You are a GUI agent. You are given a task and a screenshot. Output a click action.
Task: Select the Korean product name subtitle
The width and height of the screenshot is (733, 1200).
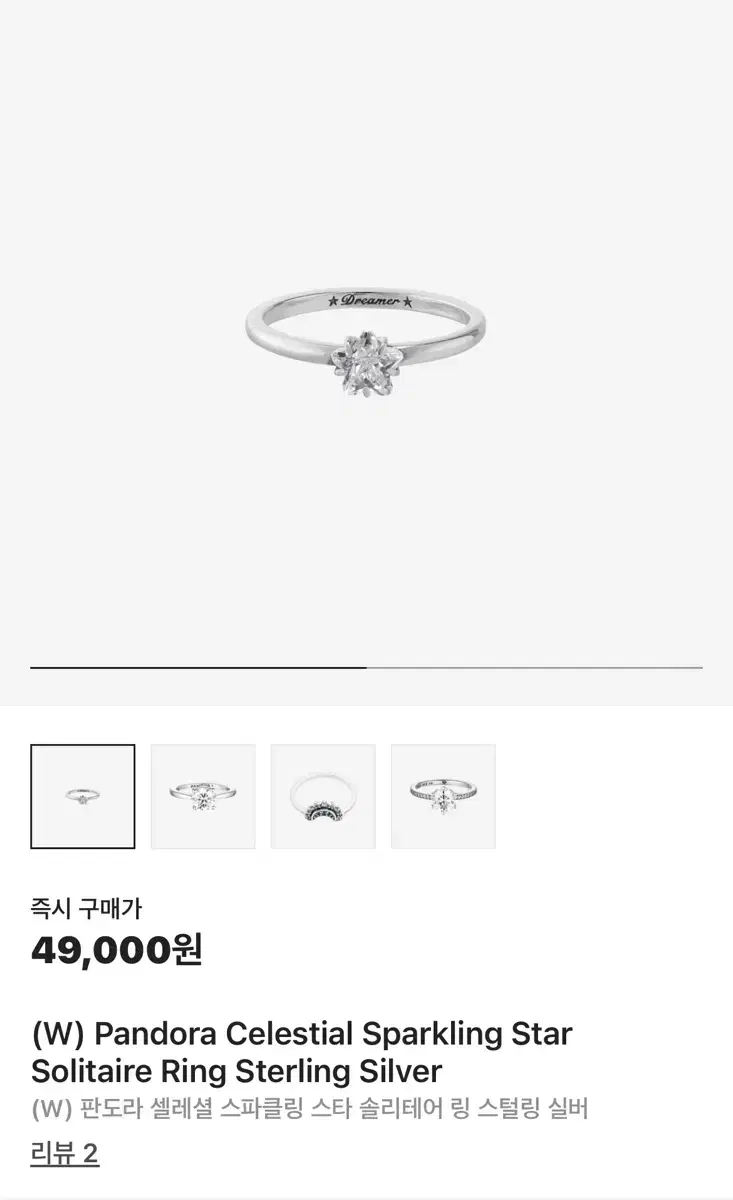tap(310, 1109)
